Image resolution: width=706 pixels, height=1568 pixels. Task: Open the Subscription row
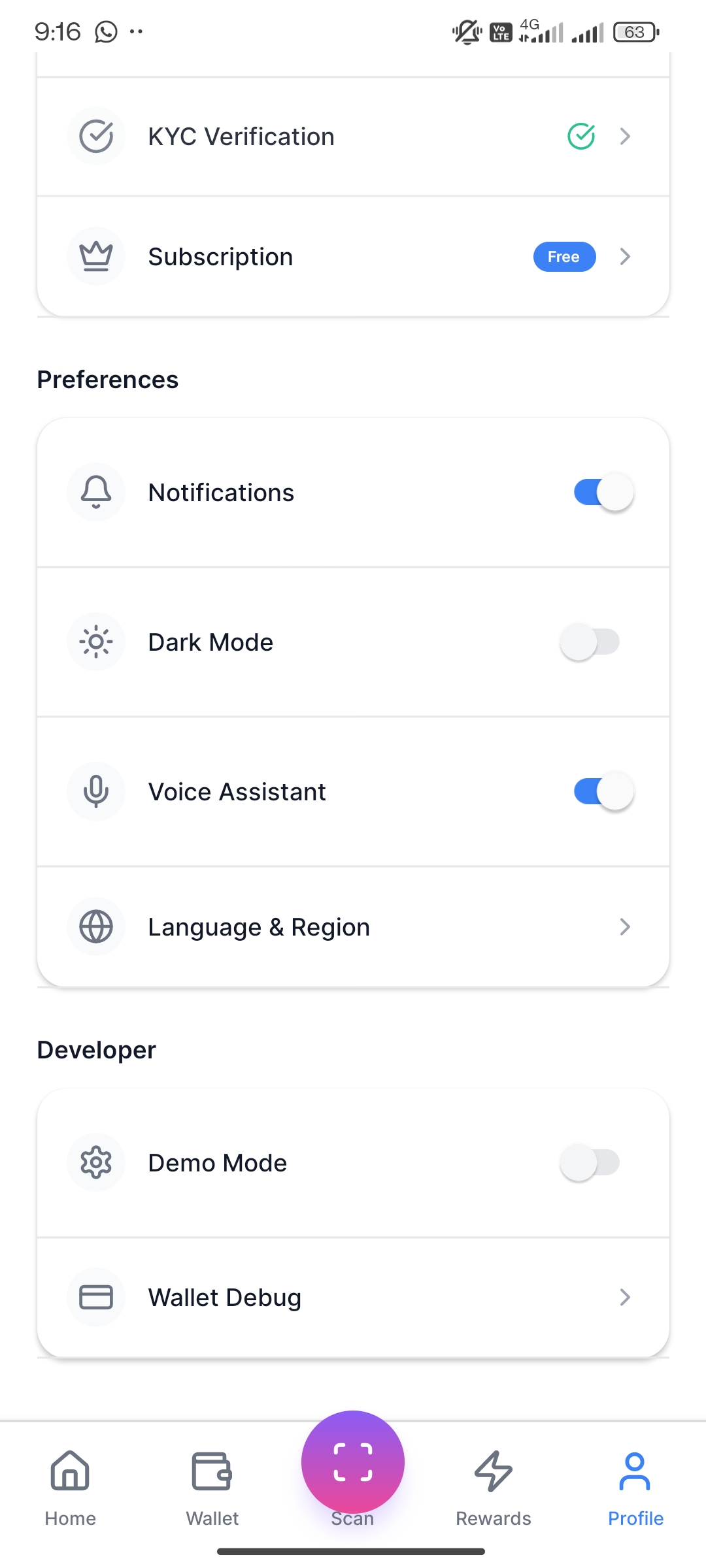tap(353, 257)
